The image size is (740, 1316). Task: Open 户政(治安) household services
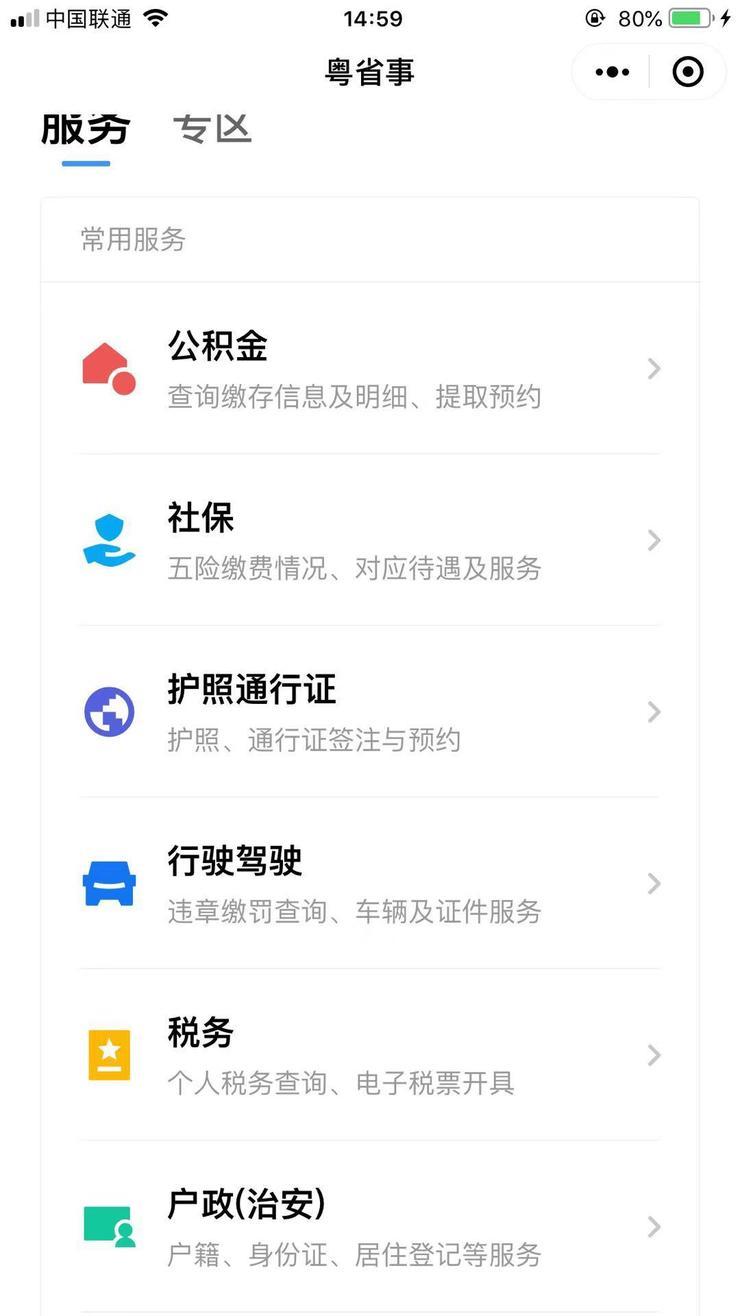[370, 1226]
